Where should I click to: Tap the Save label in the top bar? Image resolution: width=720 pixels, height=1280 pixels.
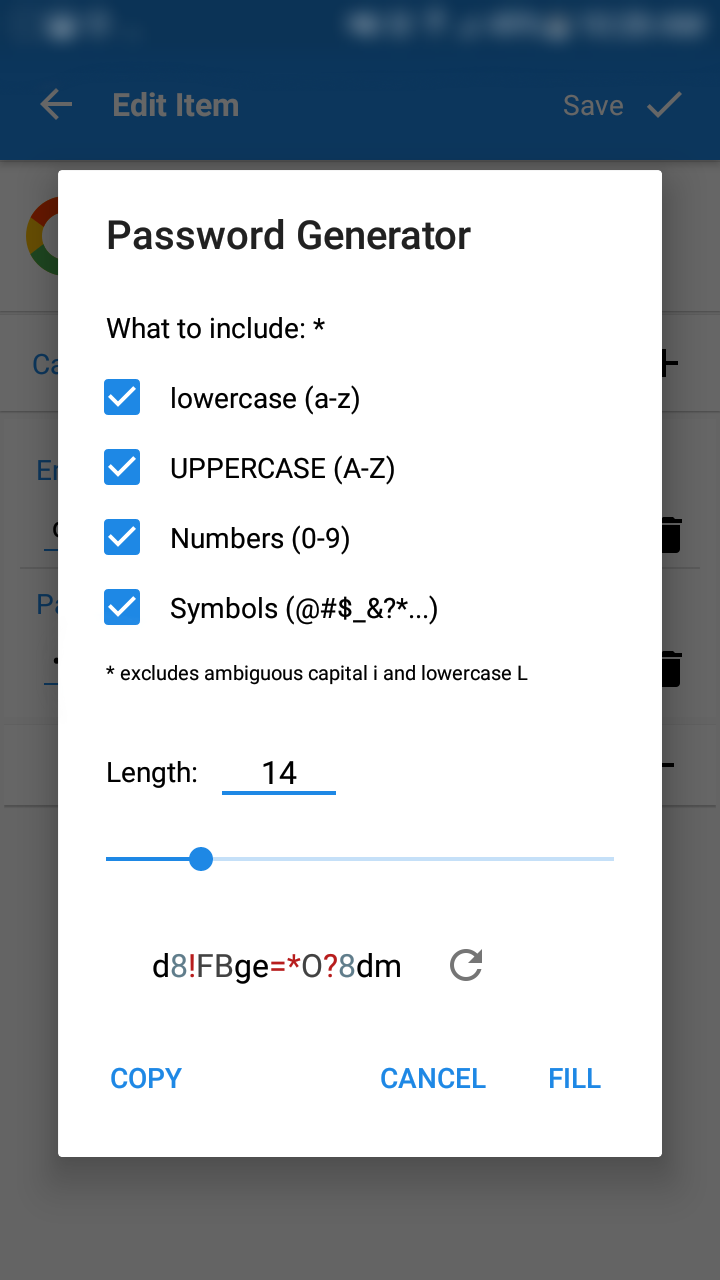click(593, 104)
